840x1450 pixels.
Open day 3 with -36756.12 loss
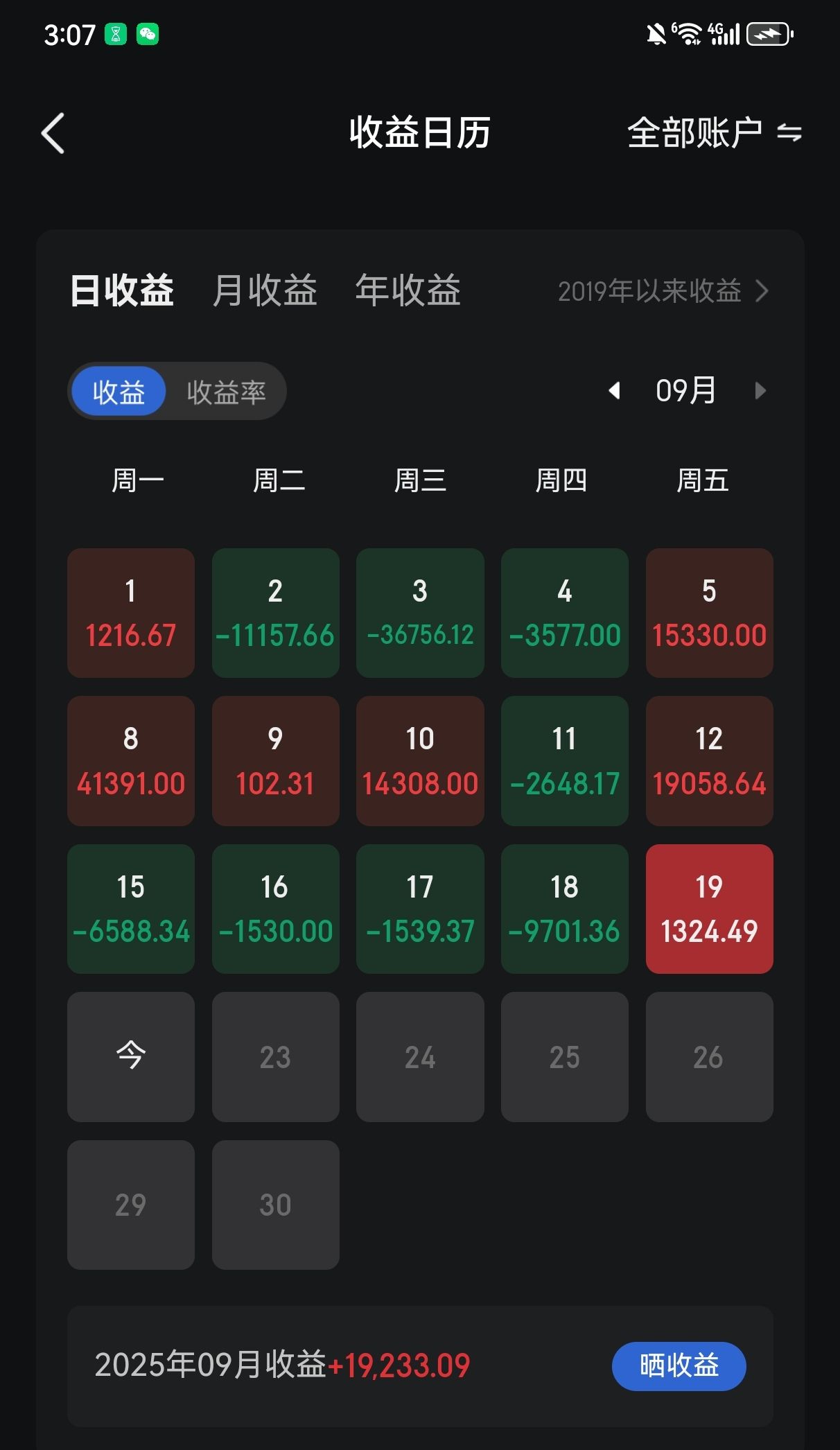click(x=420, y=613)
